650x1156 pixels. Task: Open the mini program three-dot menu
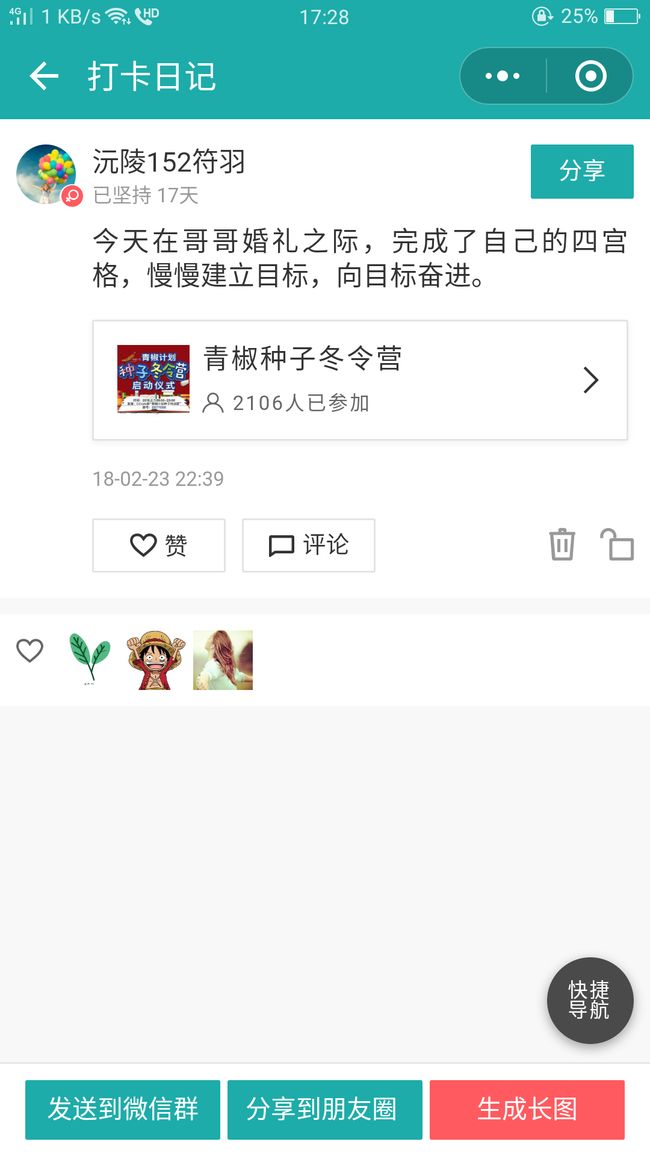coord(503,76)
